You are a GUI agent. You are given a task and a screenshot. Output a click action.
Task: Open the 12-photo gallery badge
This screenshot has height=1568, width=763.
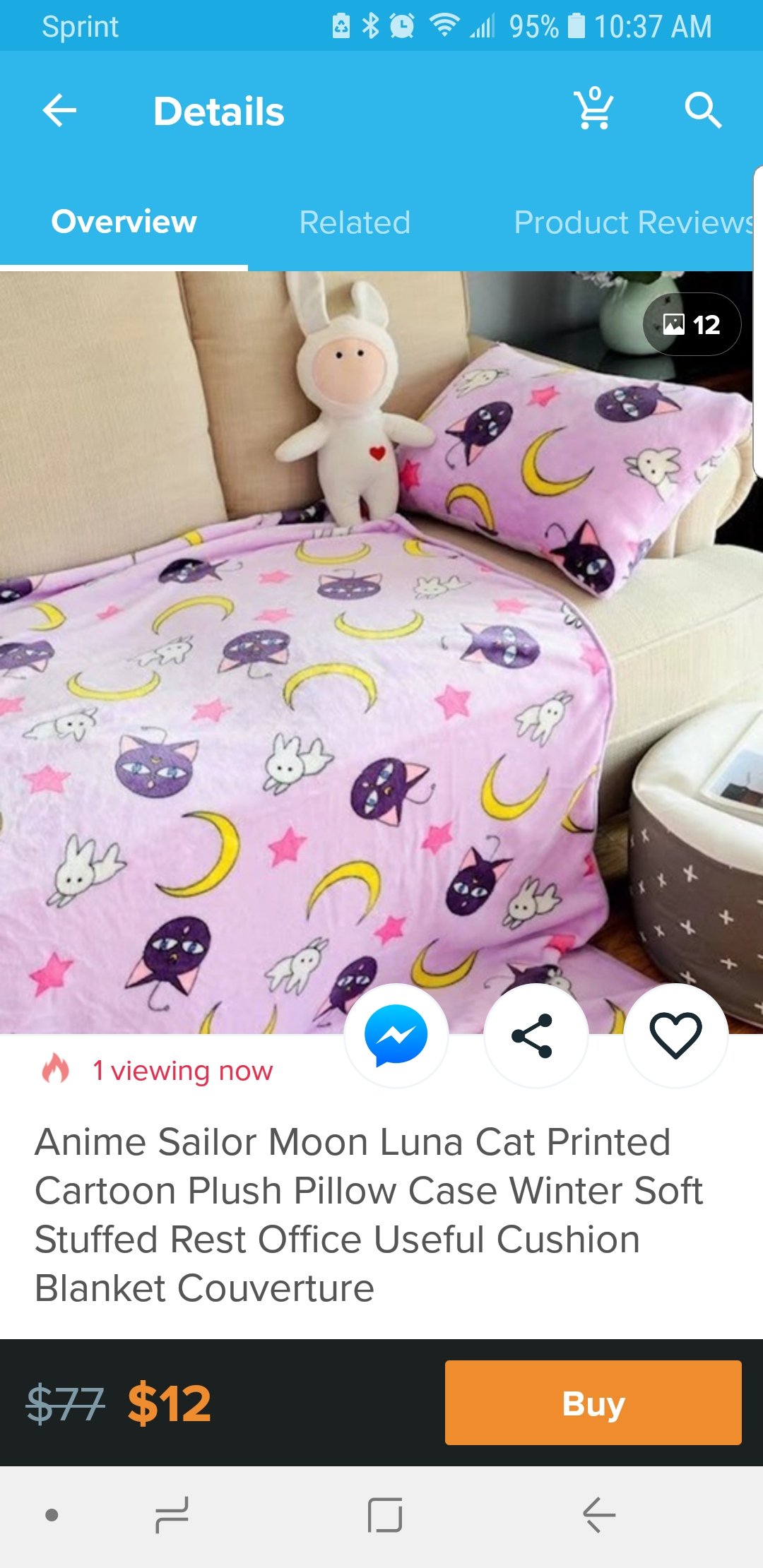pyautogui.click(x=692, y=324)
